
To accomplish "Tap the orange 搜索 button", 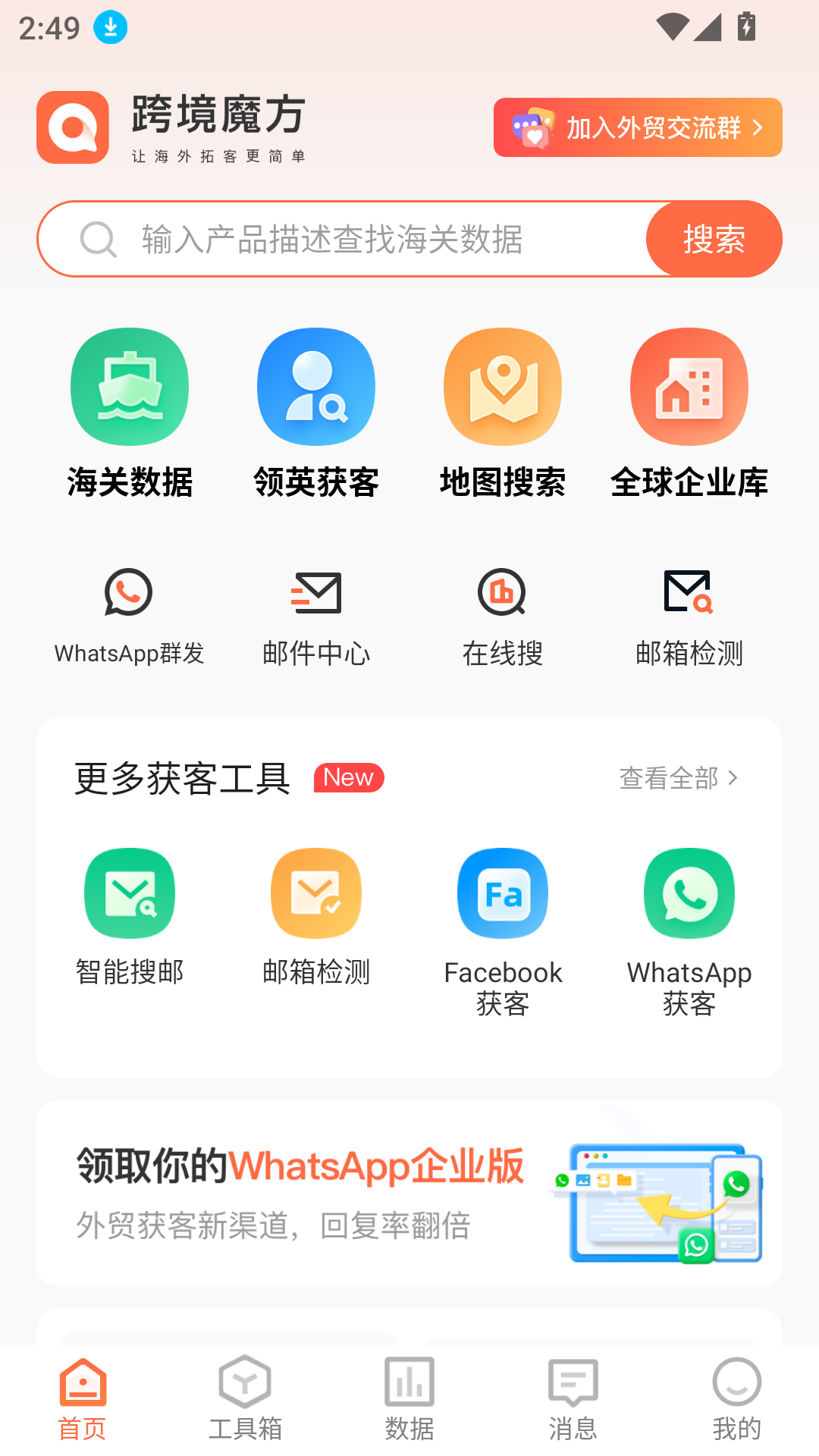I will point(714,240).
